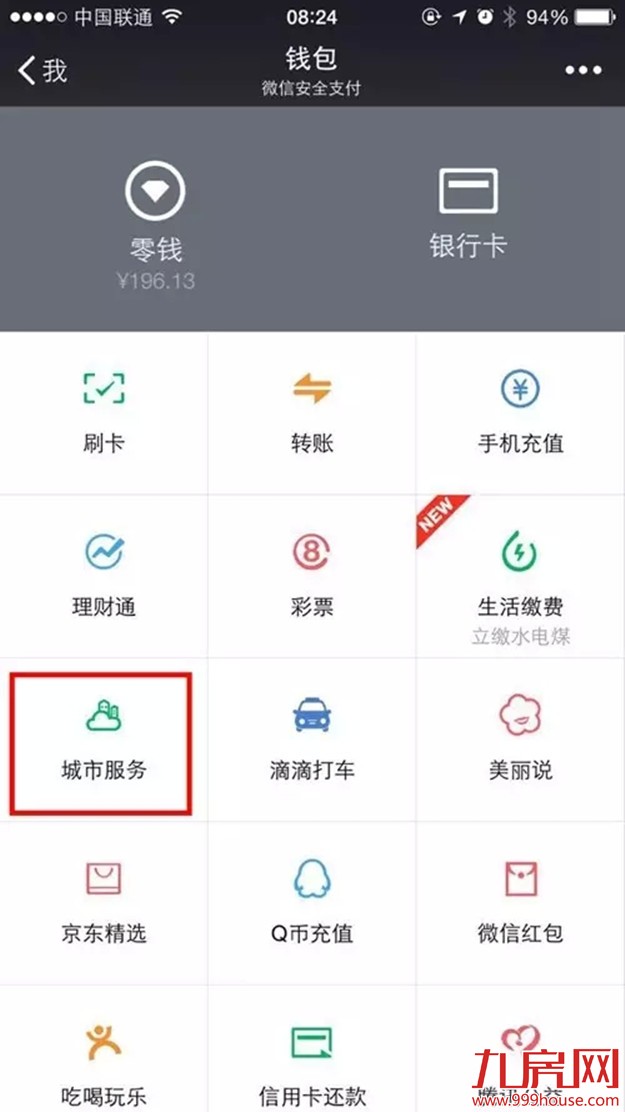Open 银行卡 bank cards
The height and width of the screenshot is (1112, 625).
click(468, 215)
